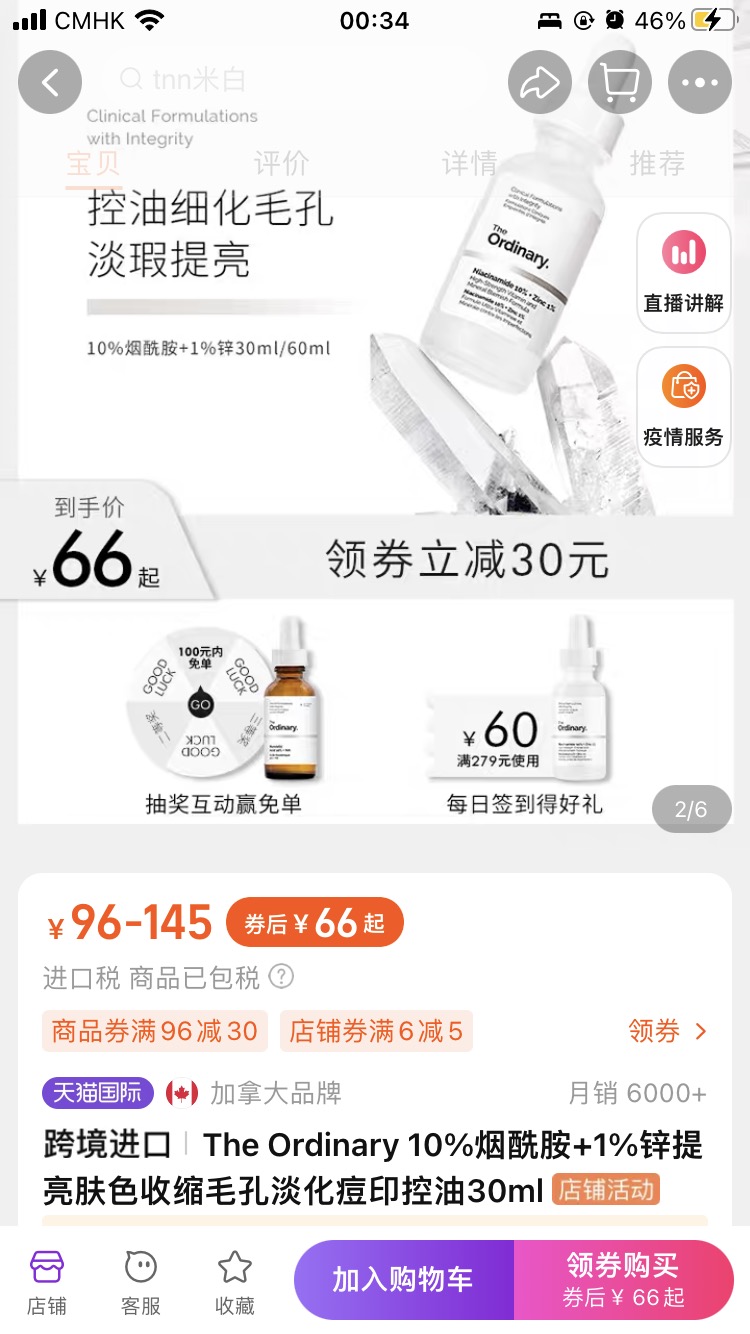The height and width of the screenshot is (1334, 750).
Task: Share this product via the share icon
Action: (x=540, y=81)
